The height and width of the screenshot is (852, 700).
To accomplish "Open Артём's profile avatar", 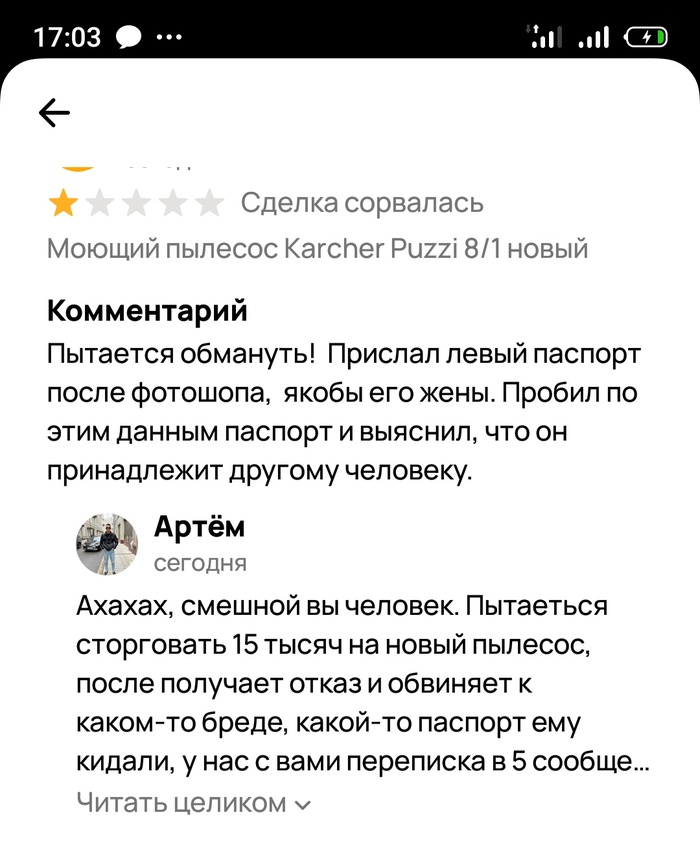I will [106, 546].
